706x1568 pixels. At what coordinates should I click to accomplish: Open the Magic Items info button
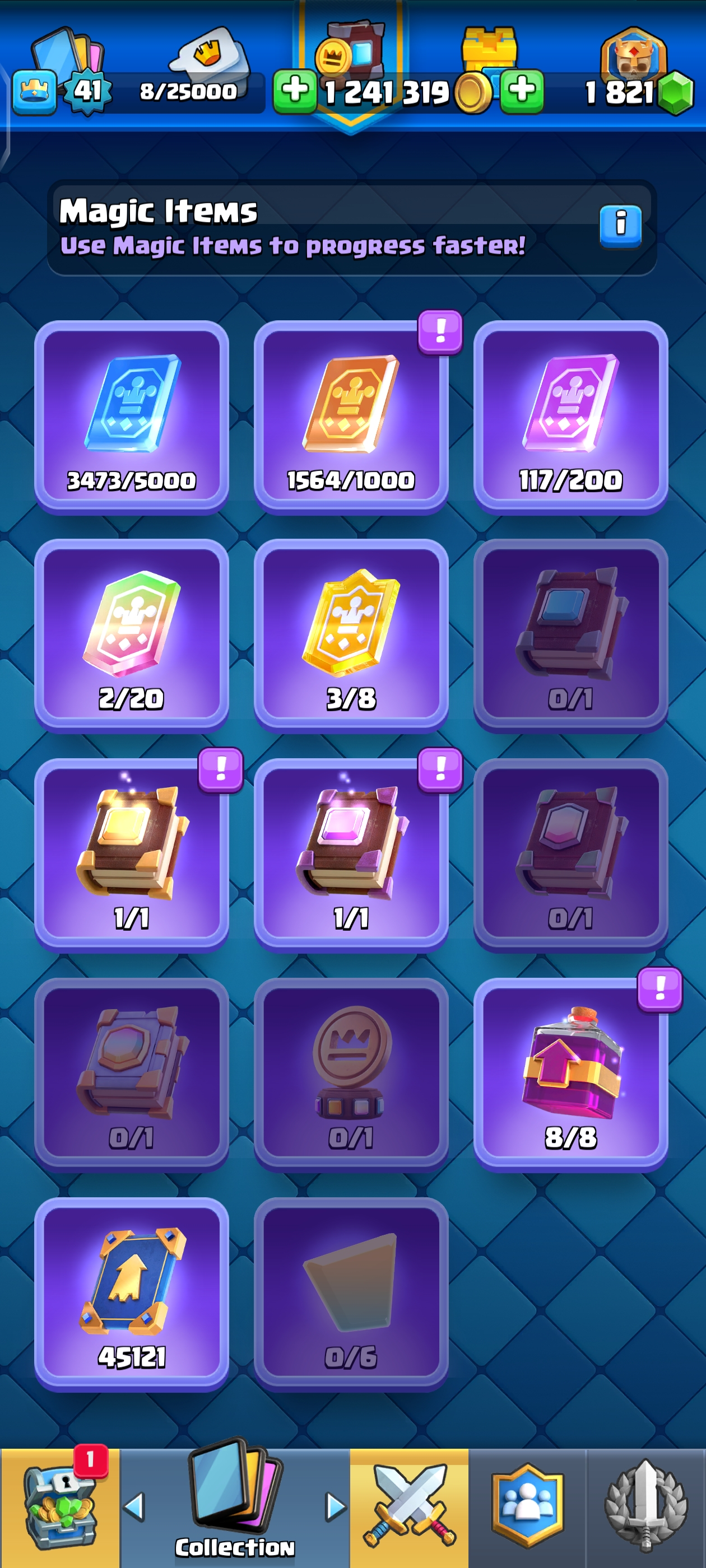(x=620, y=226)
